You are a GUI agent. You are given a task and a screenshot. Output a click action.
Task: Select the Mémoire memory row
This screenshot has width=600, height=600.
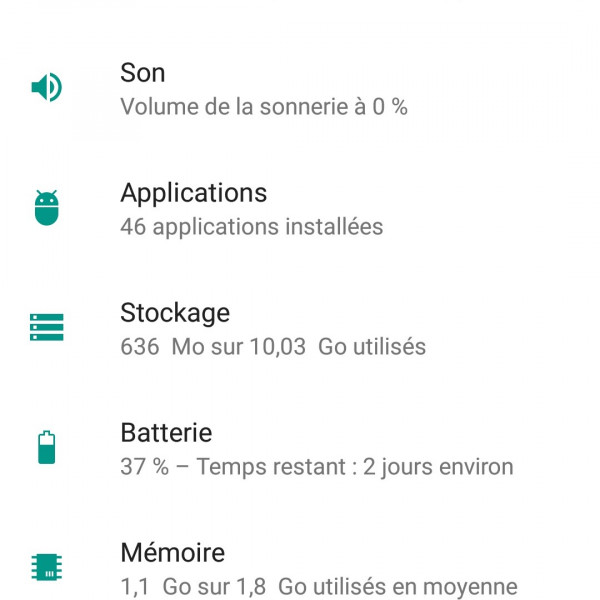pyautogui.click(x=318, y=568)
